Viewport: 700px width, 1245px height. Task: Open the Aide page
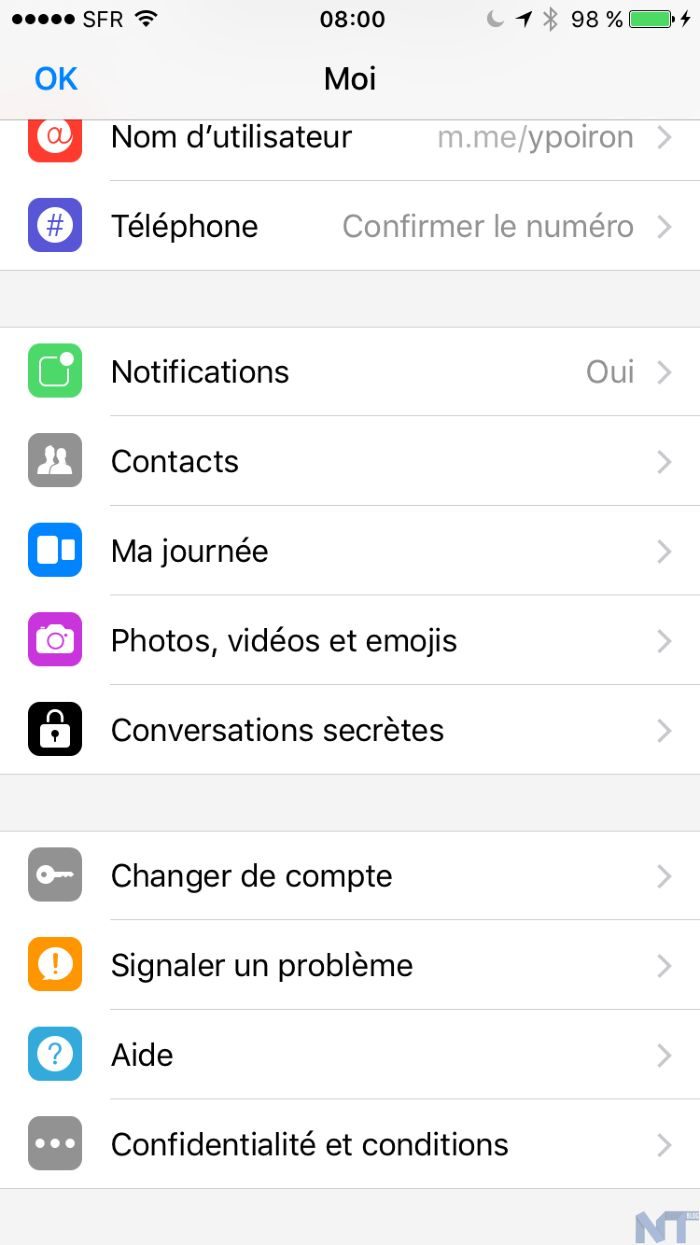350,1055
